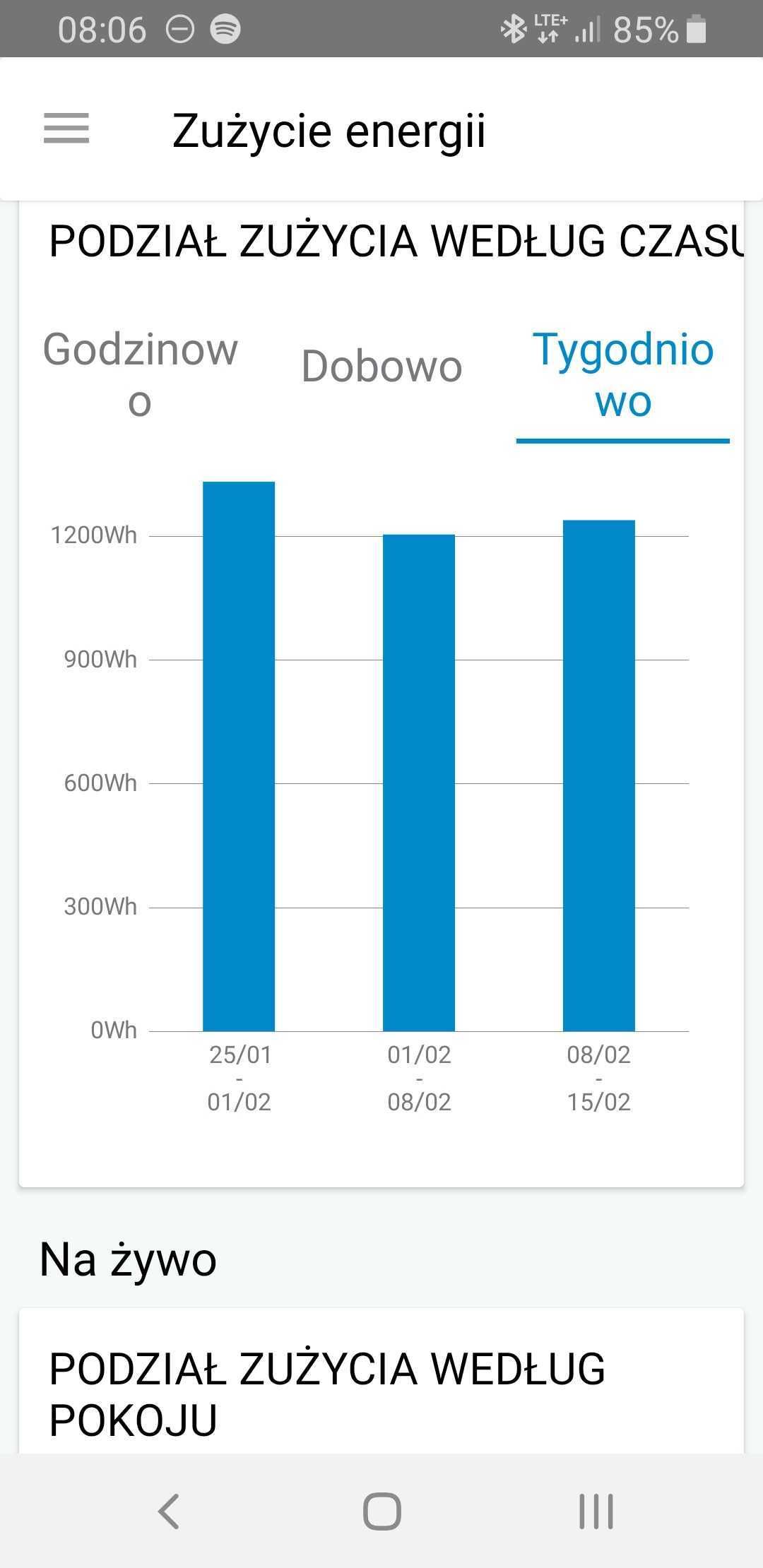Switch to the Dobowo tab
This screenshot has width=763, height=1568.
pyautogui.click(x=381, y=367)
